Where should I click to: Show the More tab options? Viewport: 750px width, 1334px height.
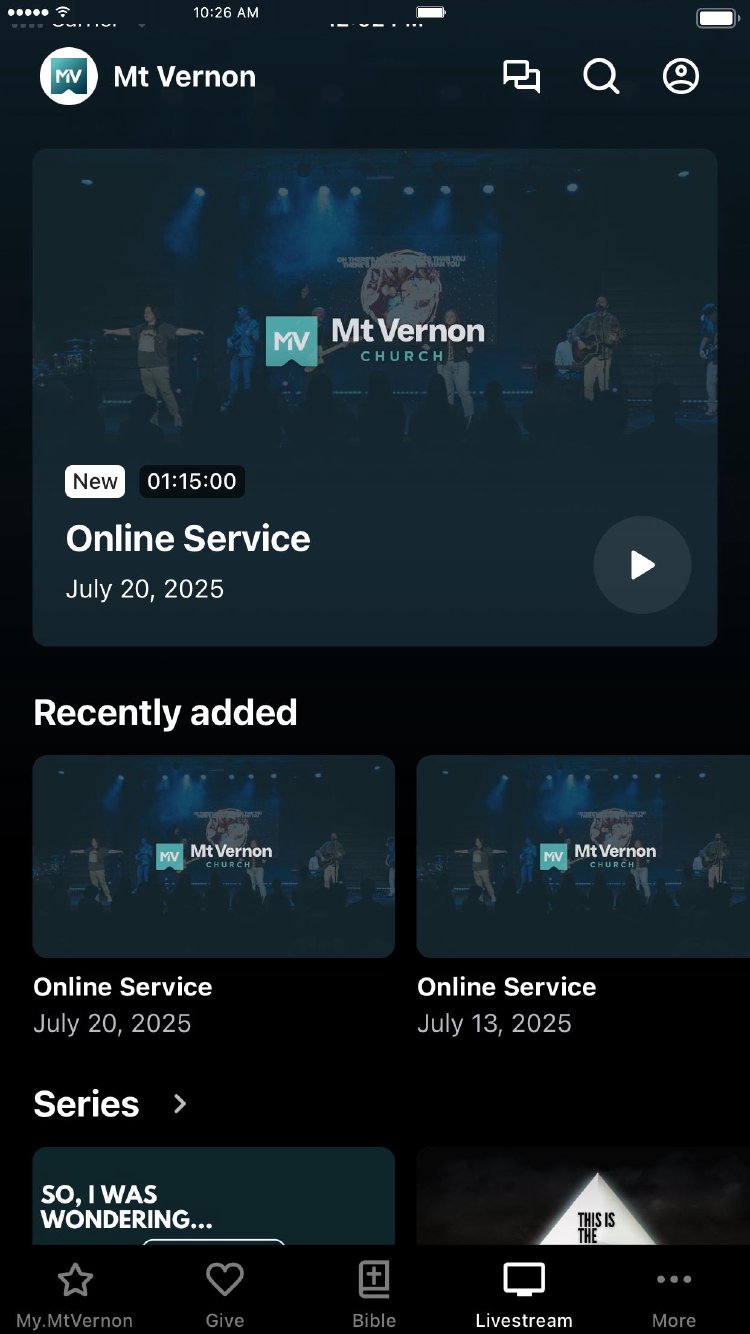(x=674, y=1294)
